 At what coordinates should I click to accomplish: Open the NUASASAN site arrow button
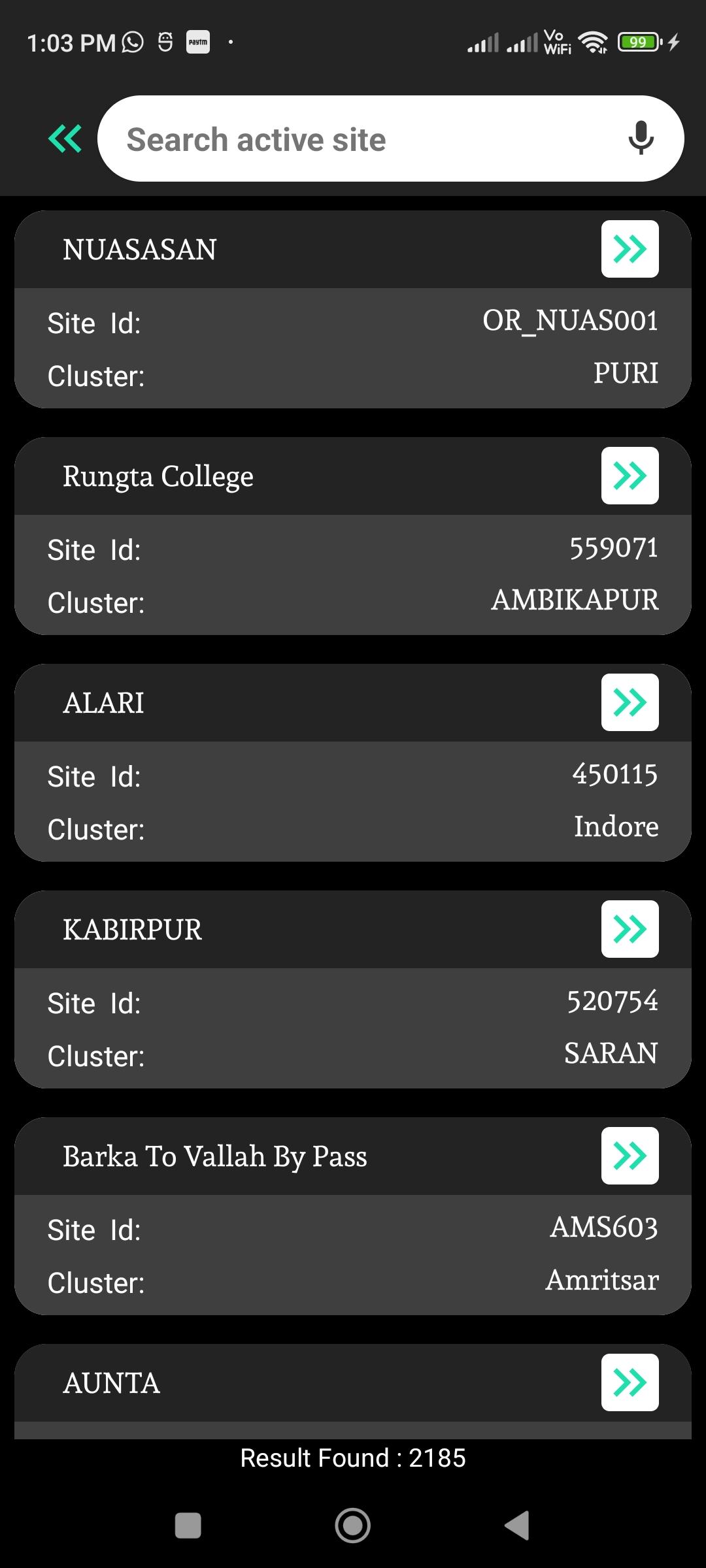pyautogui.click(x=630, y=249)
